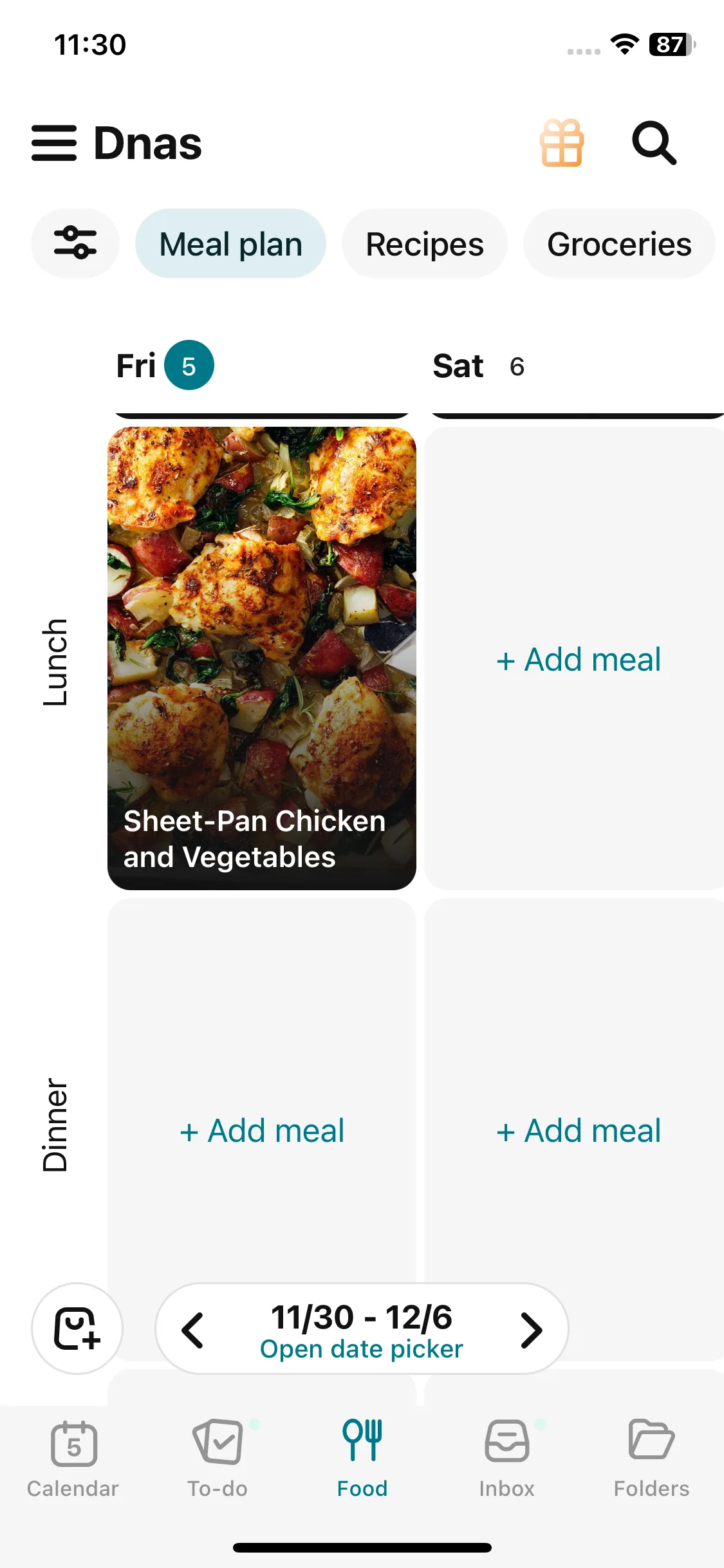Open the date picker
Screen dimensions: 724x1568
click(362, 1348)
